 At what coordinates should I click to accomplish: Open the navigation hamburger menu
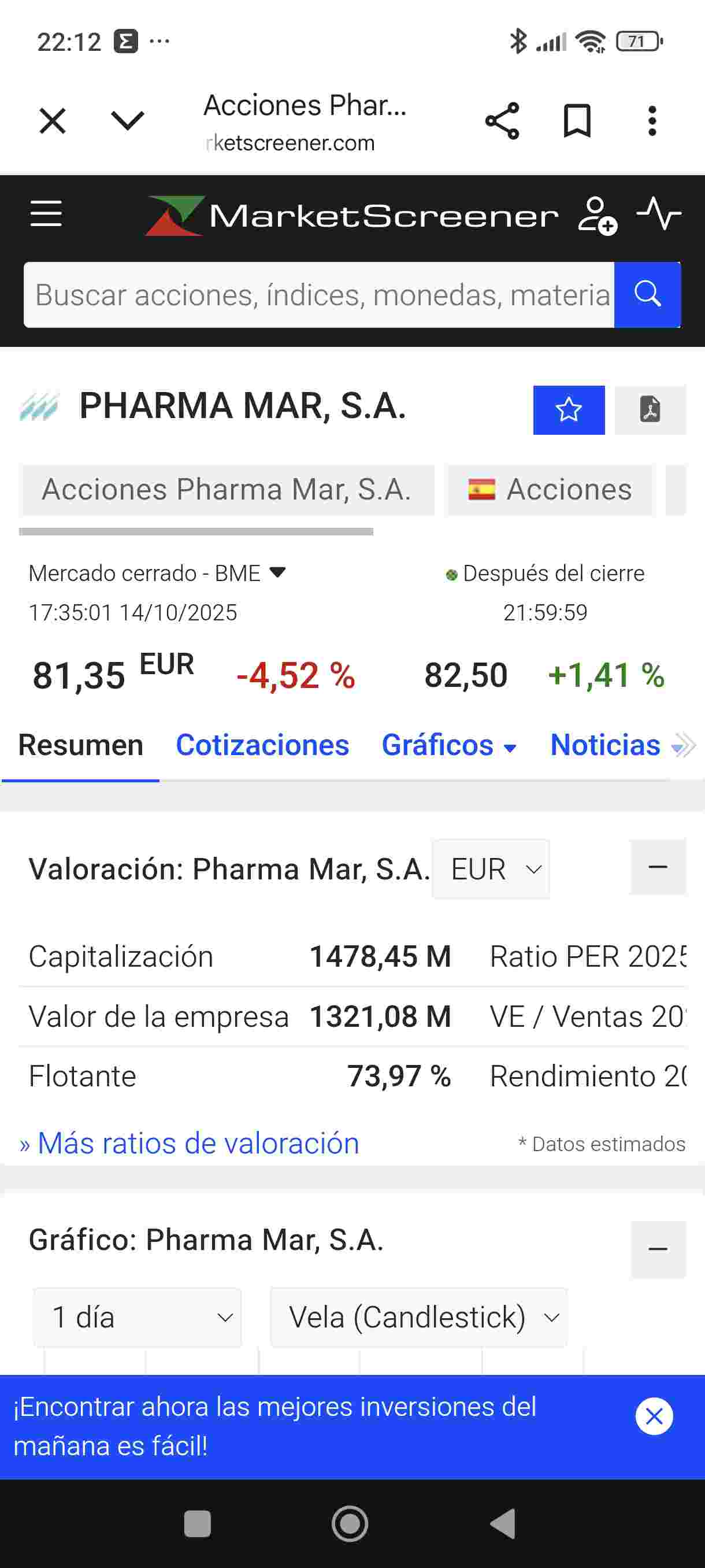click(x=45, y=215)
